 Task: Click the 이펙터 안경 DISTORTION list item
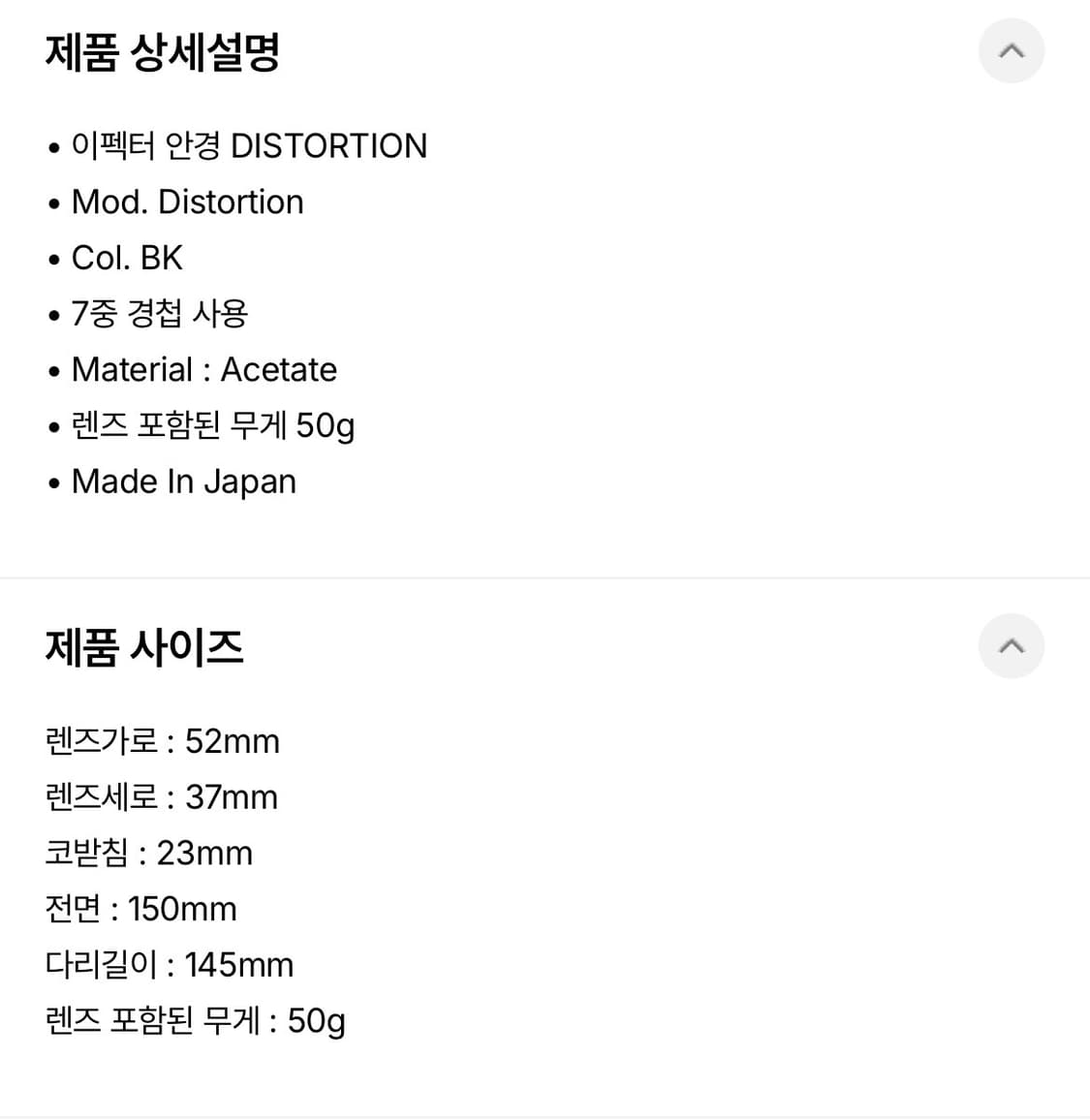249,145
